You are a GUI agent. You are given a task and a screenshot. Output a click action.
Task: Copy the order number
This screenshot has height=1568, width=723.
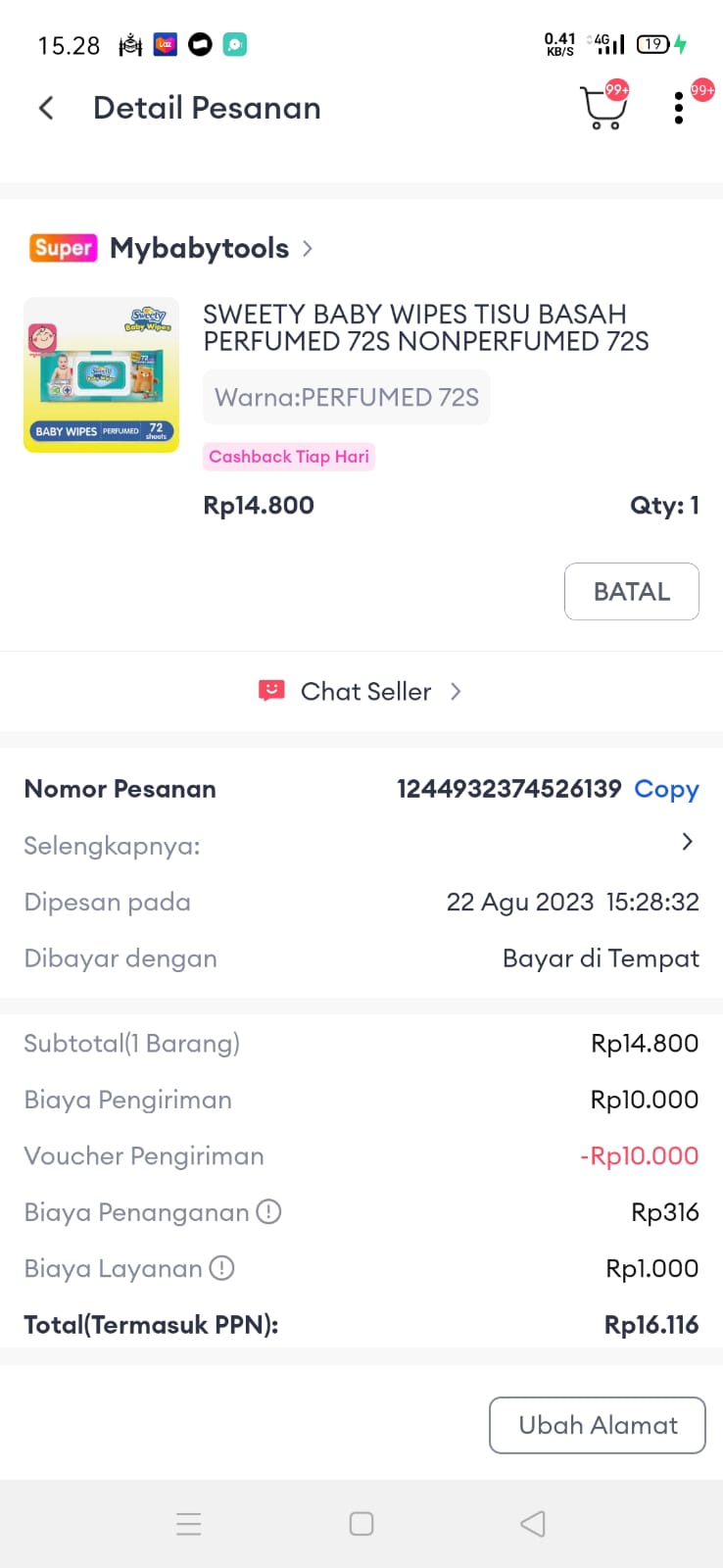(x=666, y=789)
